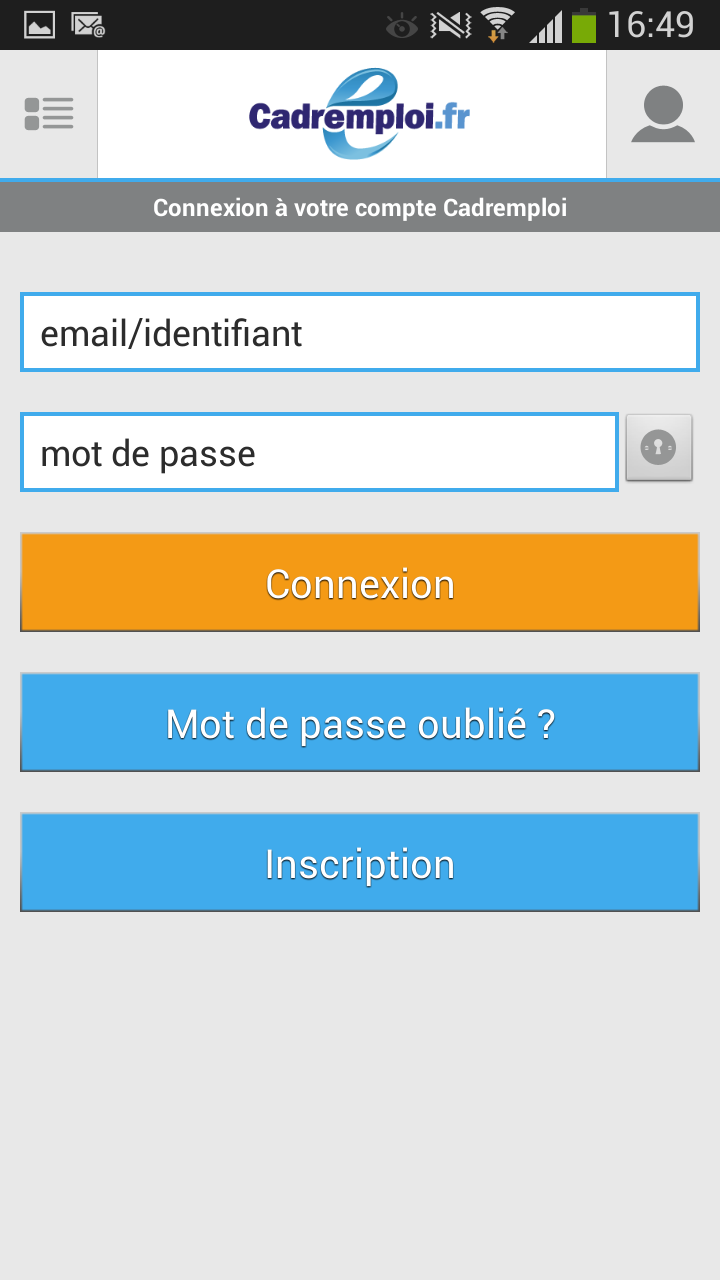The height and width of the screenshot is (1280, 720).
Task: Focus the email/identifiant input field
Action: coord(359,332)
